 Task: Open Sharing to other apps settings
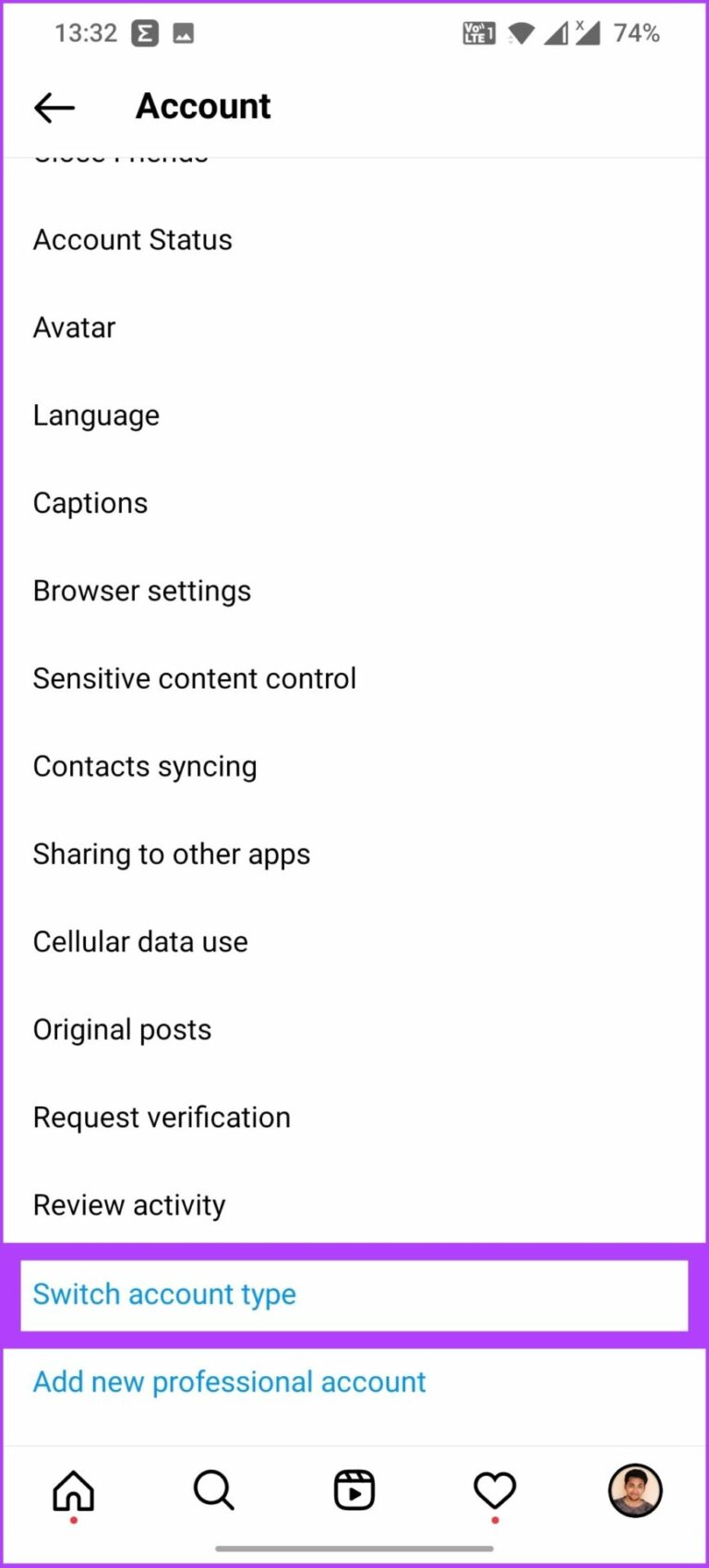click(171, 854)
